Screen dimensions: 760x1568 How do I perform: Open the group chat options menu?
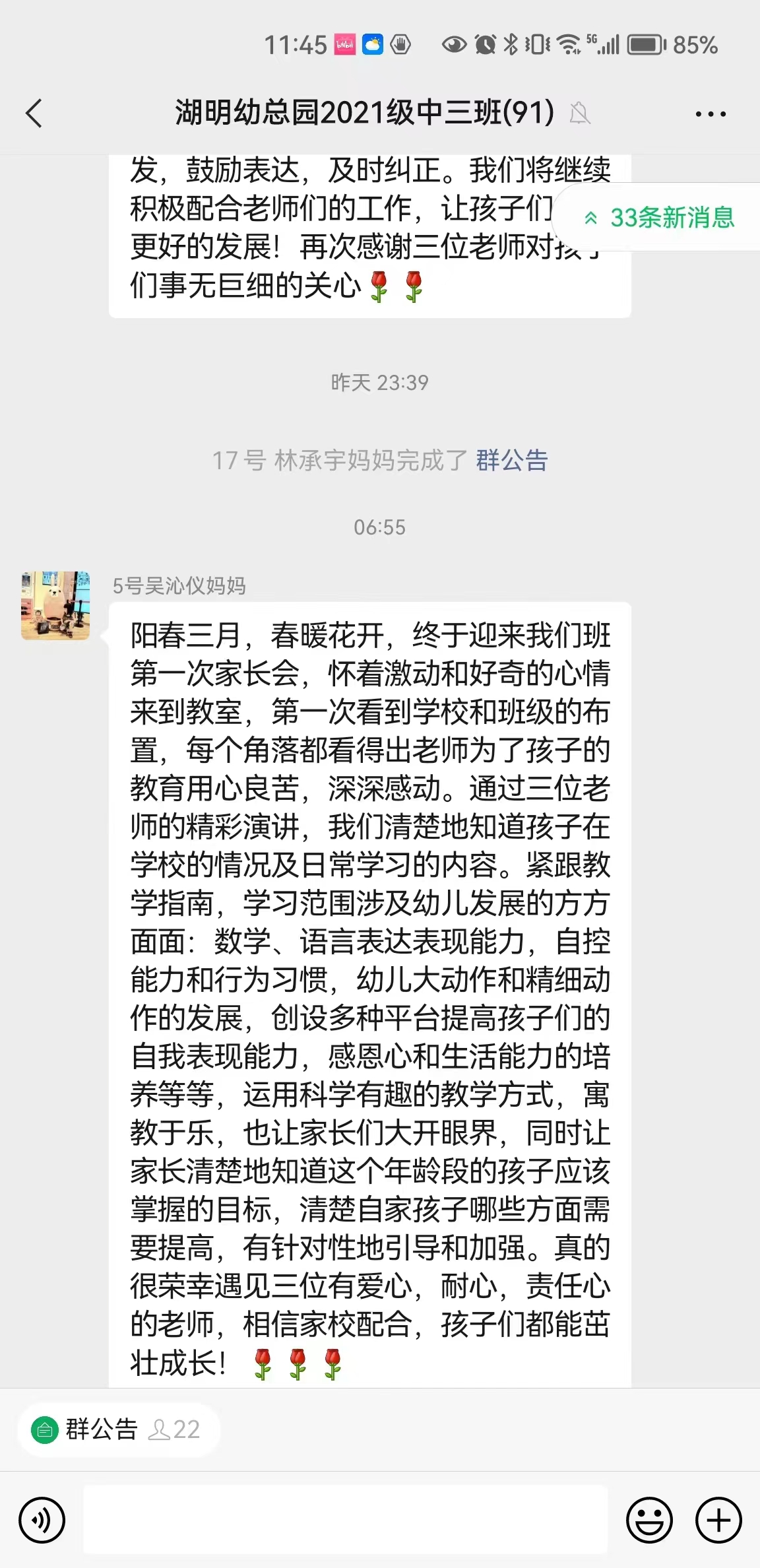(x=711, y=114)
